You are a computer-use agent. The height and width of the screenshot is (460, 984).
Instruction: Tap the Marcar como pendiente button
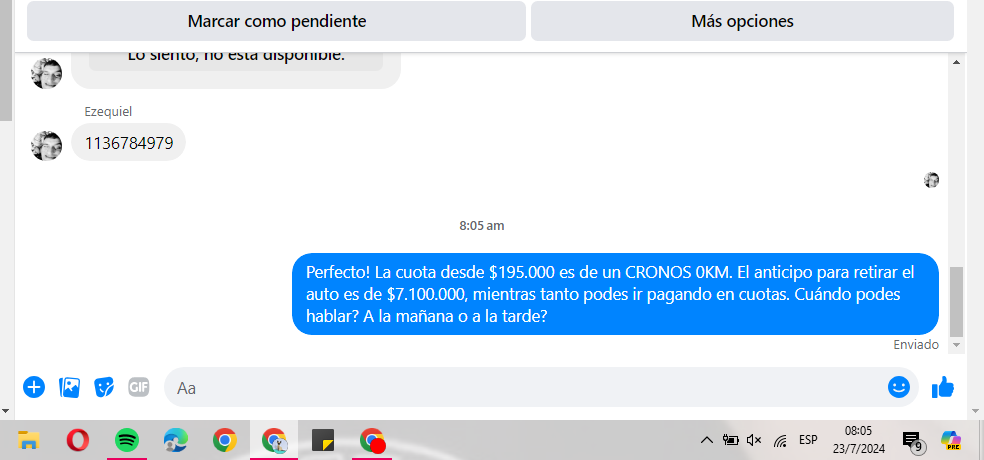point(276,21)
